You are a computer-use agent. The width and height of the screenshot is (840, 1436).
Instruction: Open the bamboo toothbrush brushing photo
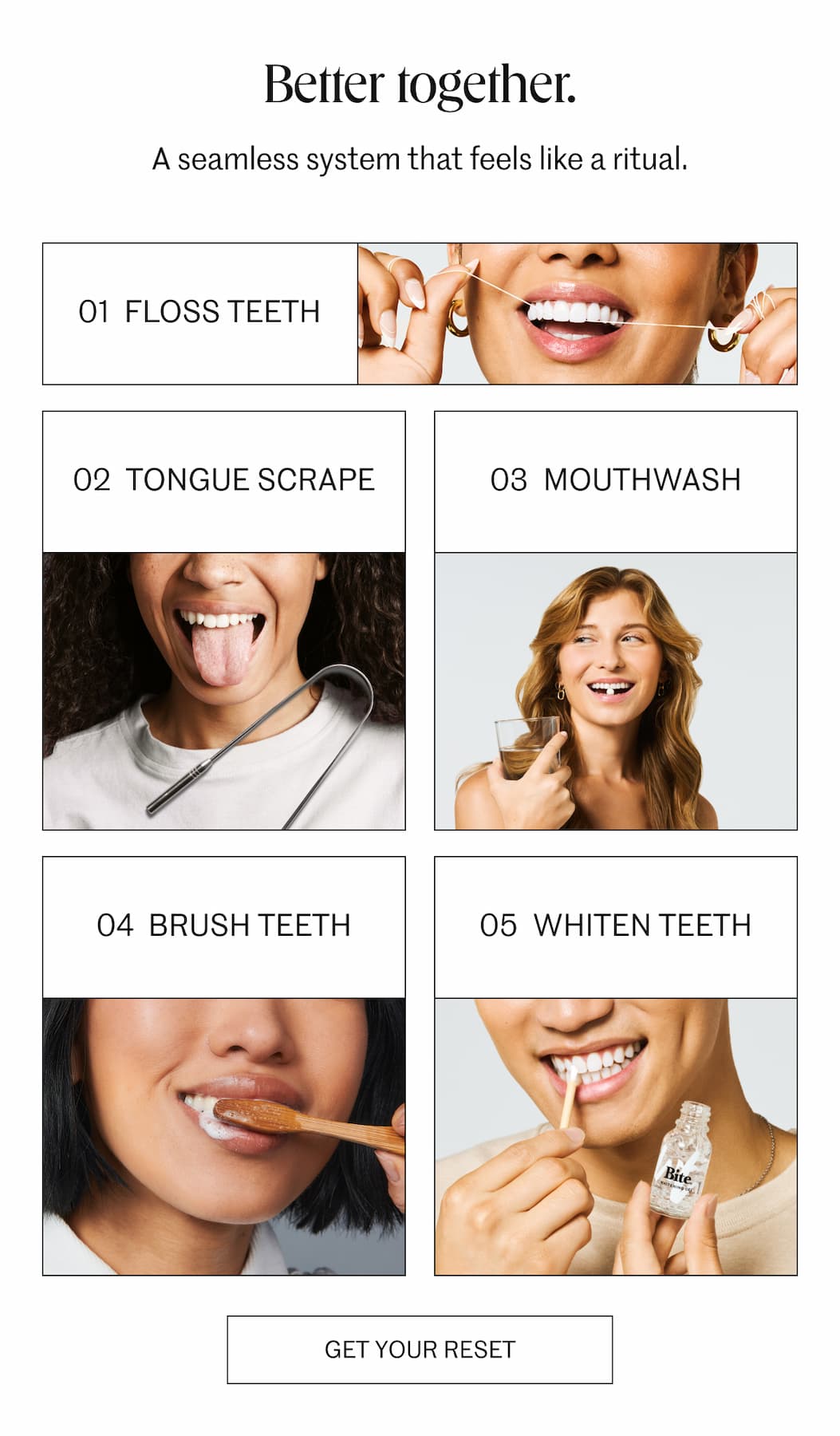click(224, 1133)
